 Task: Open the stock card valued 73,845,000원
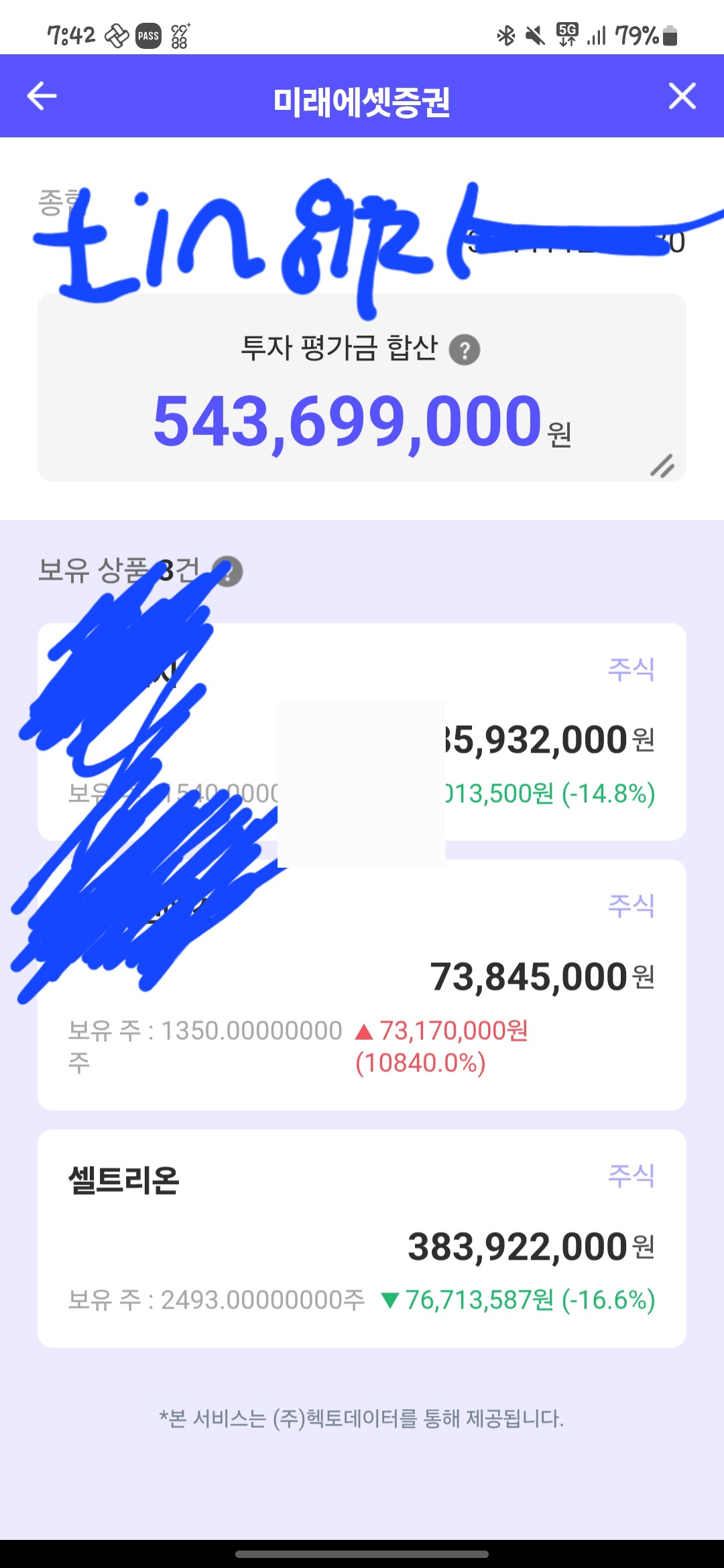coord(362,985)
